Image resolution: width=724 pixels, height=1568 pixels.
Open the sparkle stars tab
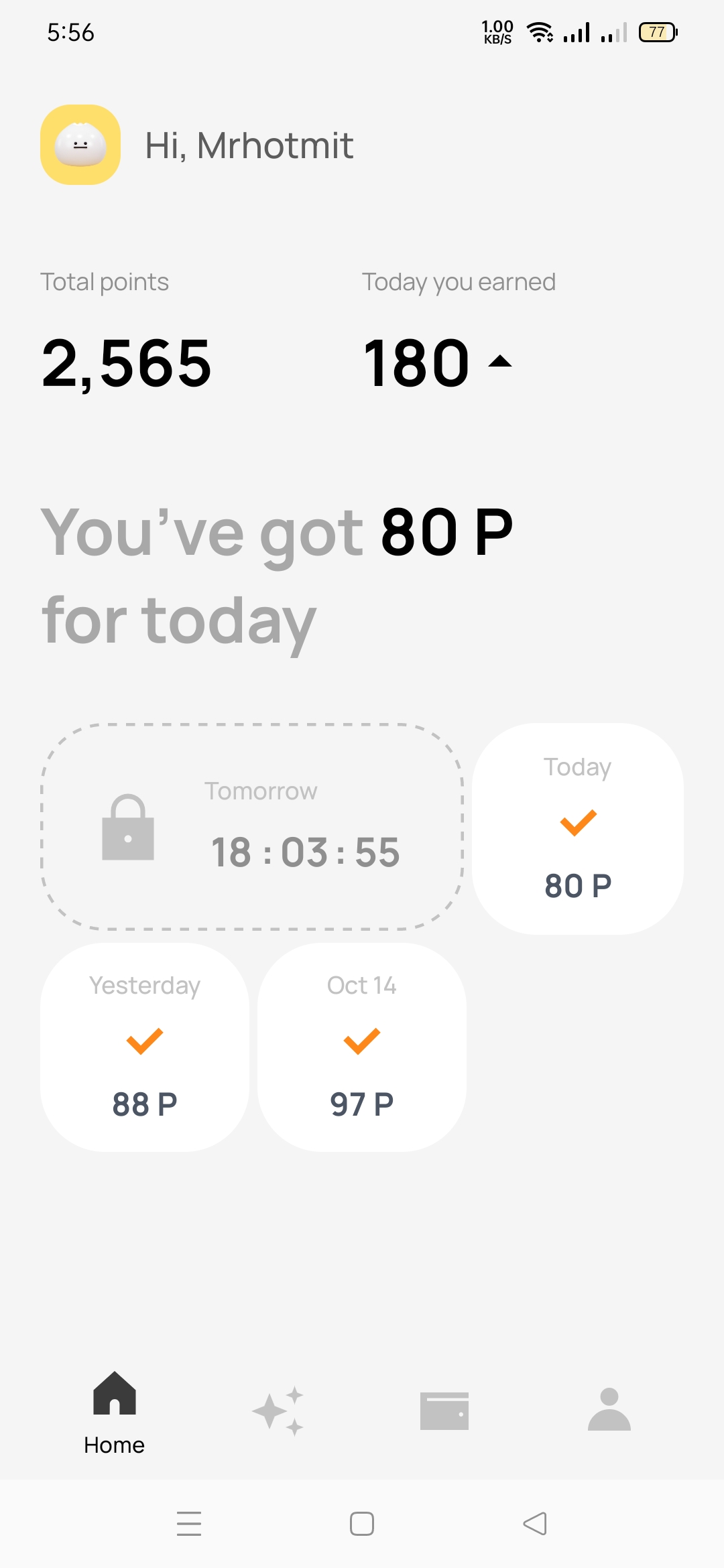(x=278, y=1411)
